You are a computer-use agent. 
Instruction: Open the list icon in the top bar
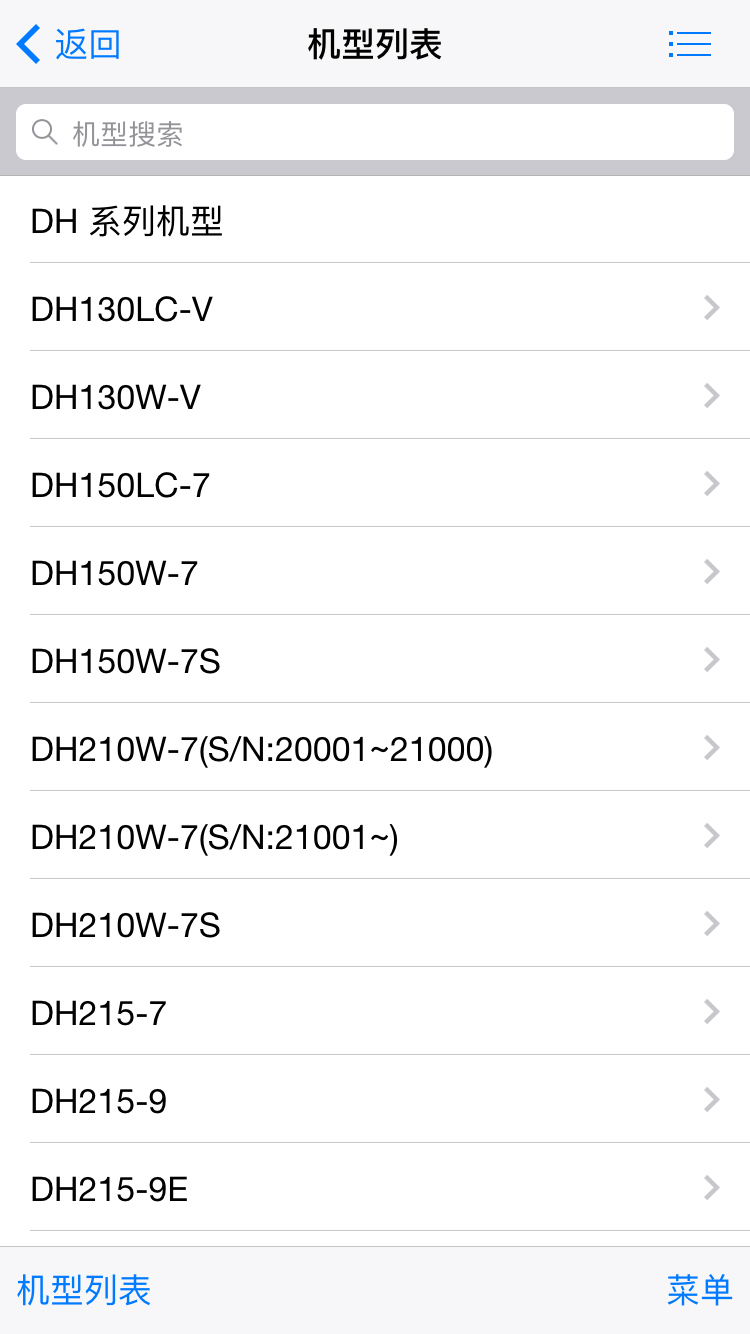point(689,45)
